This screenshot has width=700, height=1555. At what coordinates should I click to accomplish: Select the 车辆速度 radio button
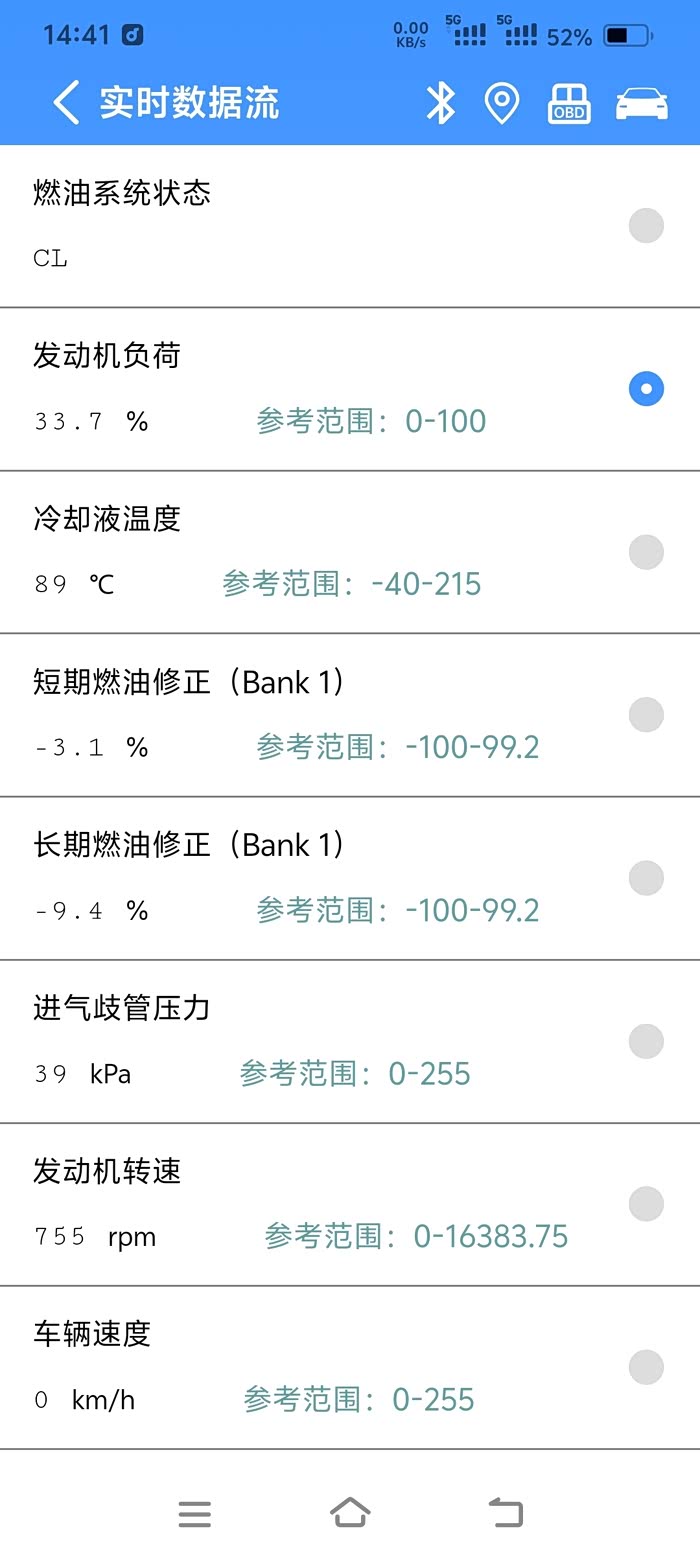[x=646, y=1367]
